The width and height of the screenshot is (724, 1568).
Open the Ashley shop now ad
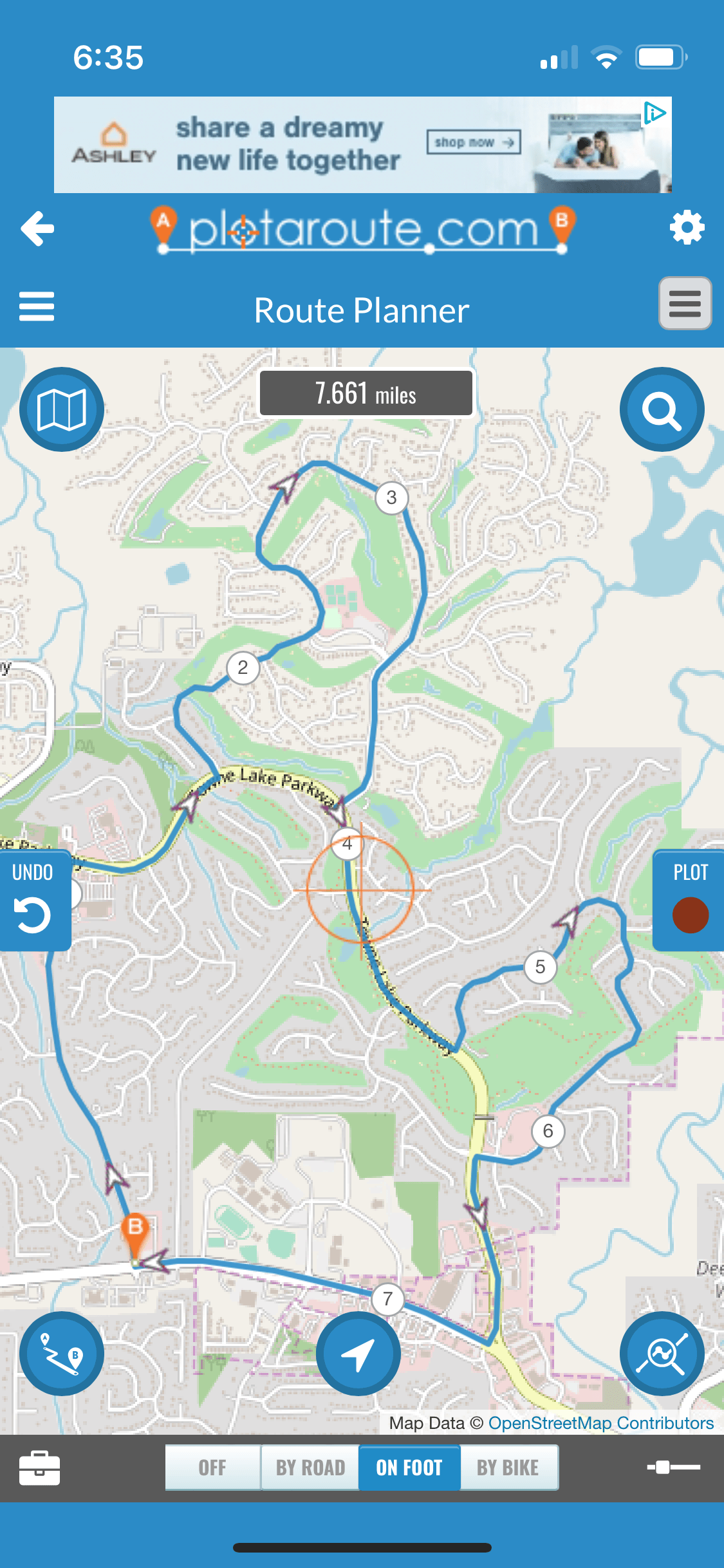tap(474, 142)
